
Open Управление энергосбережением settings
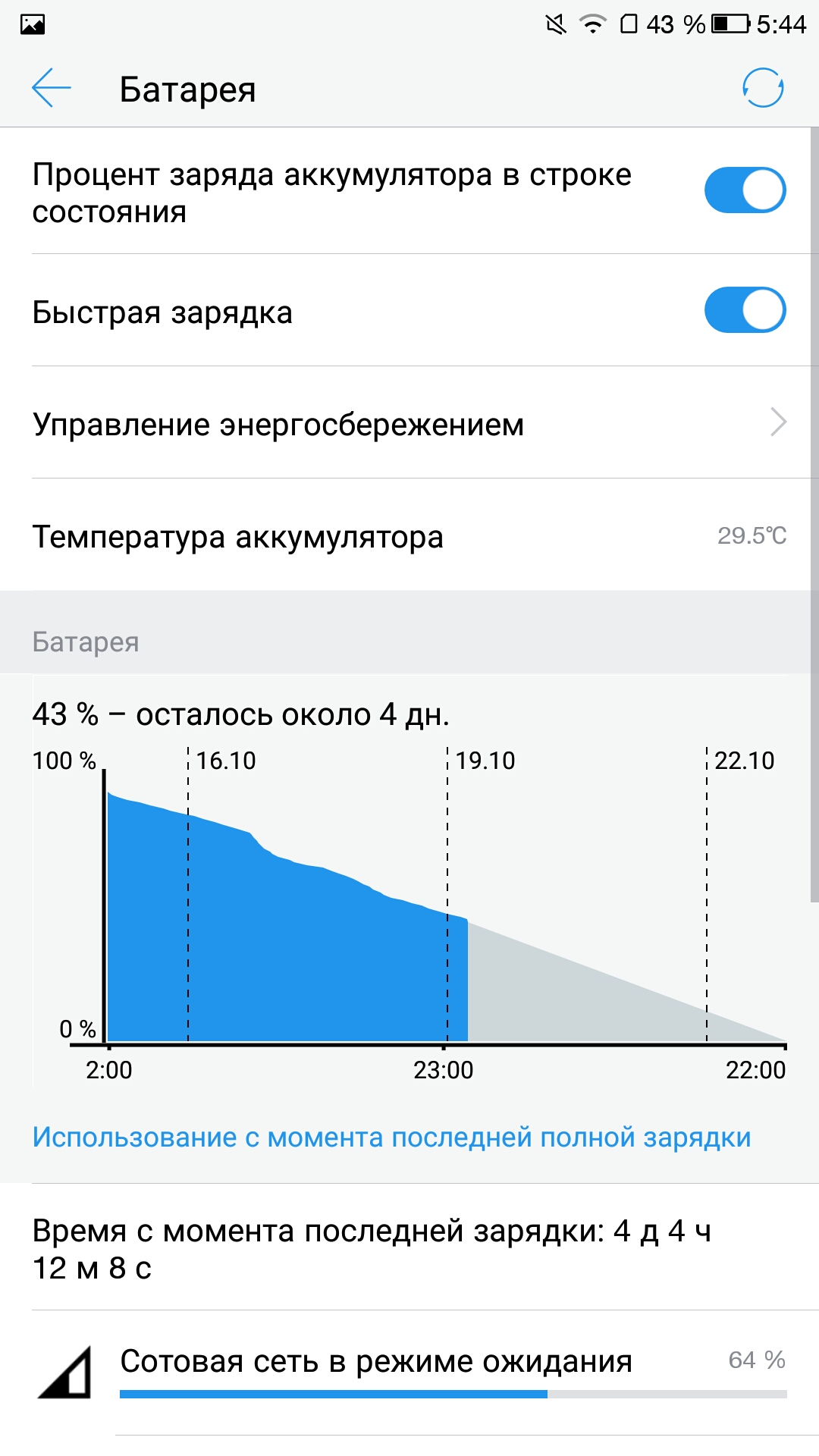click(x=409, y=423)
